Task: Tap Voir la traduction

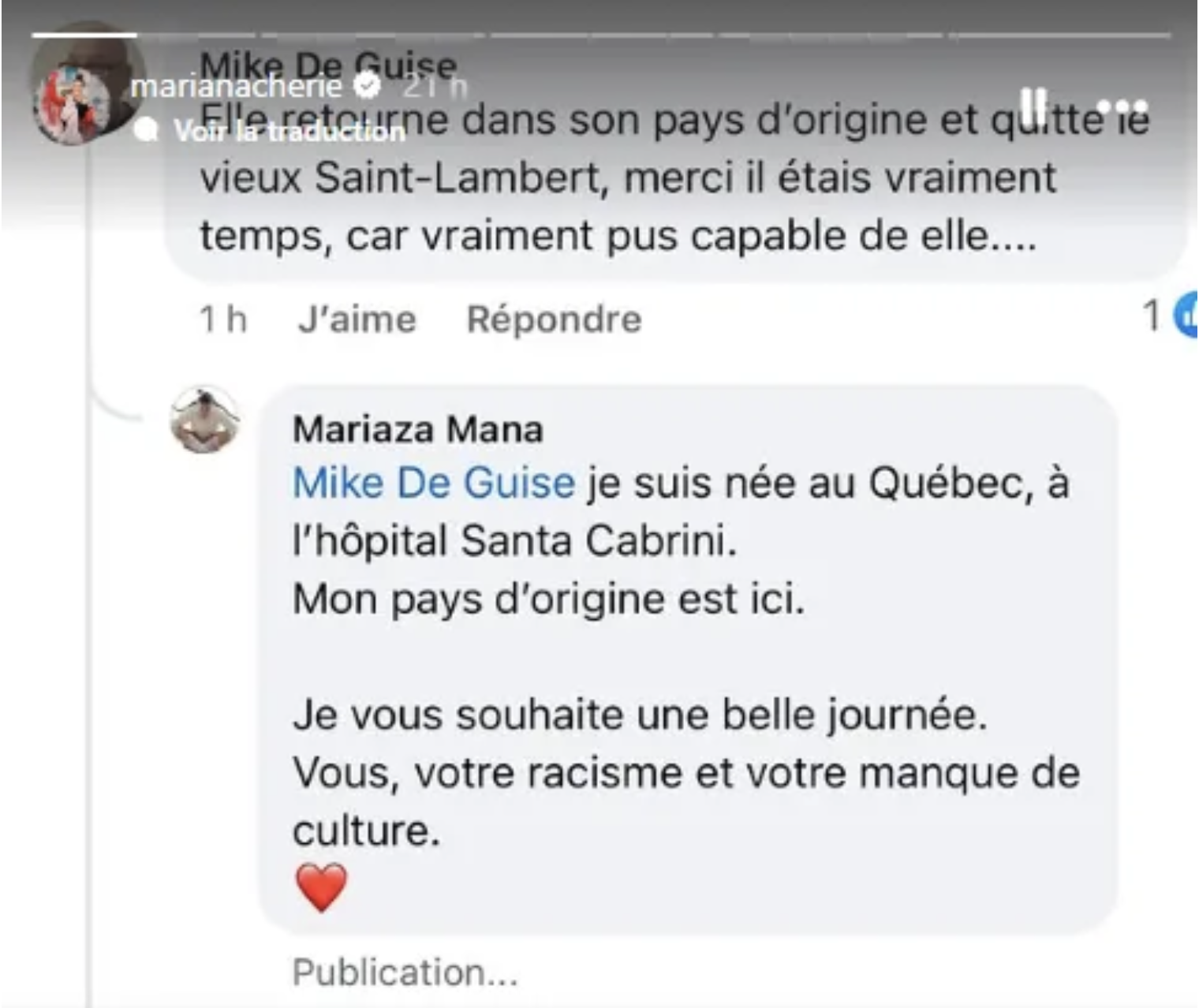Action: pyautogui.click(x=289, y=131)
